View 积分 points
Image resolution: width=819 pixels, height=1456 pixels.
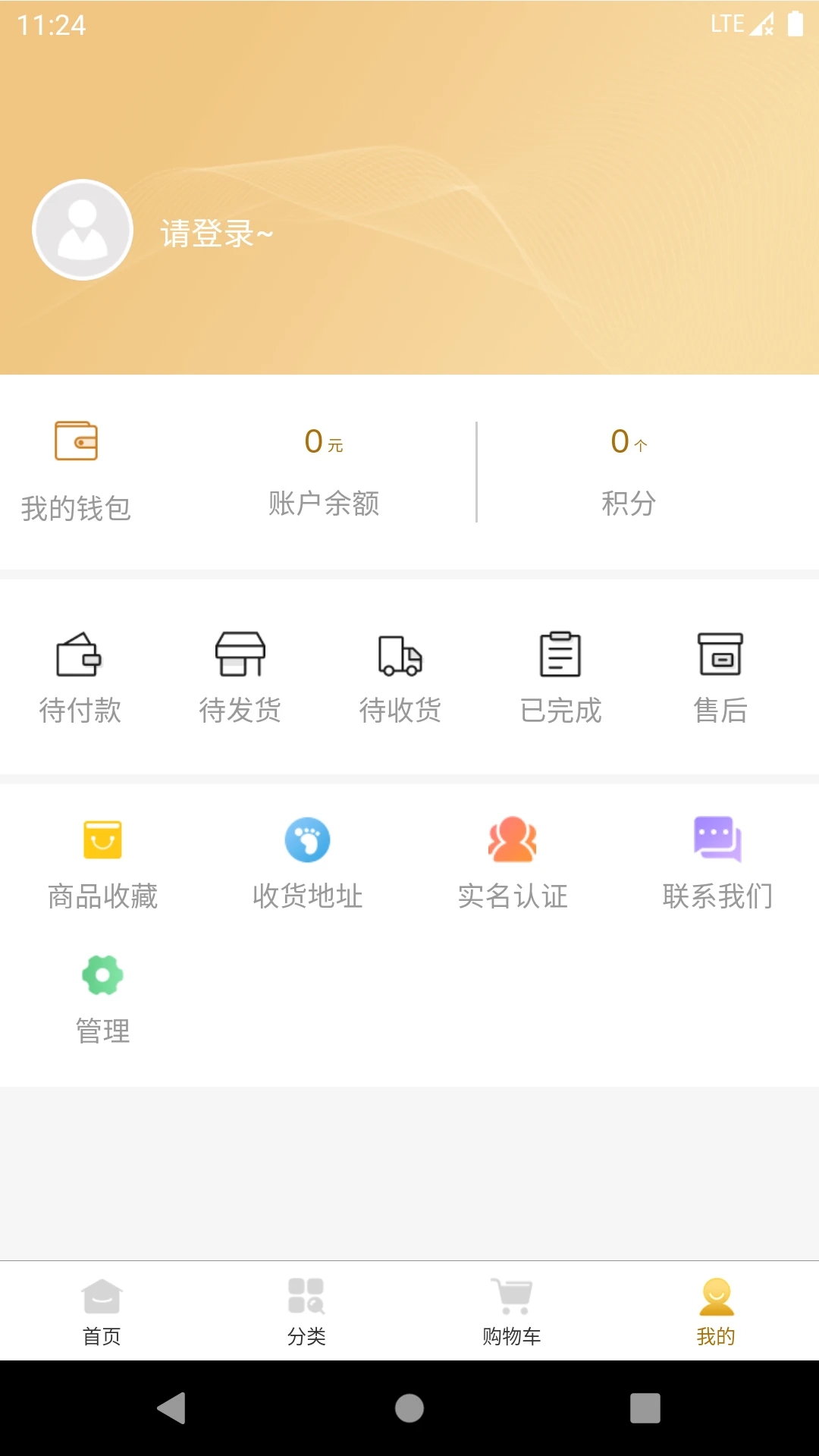click(x=629, y=470)
